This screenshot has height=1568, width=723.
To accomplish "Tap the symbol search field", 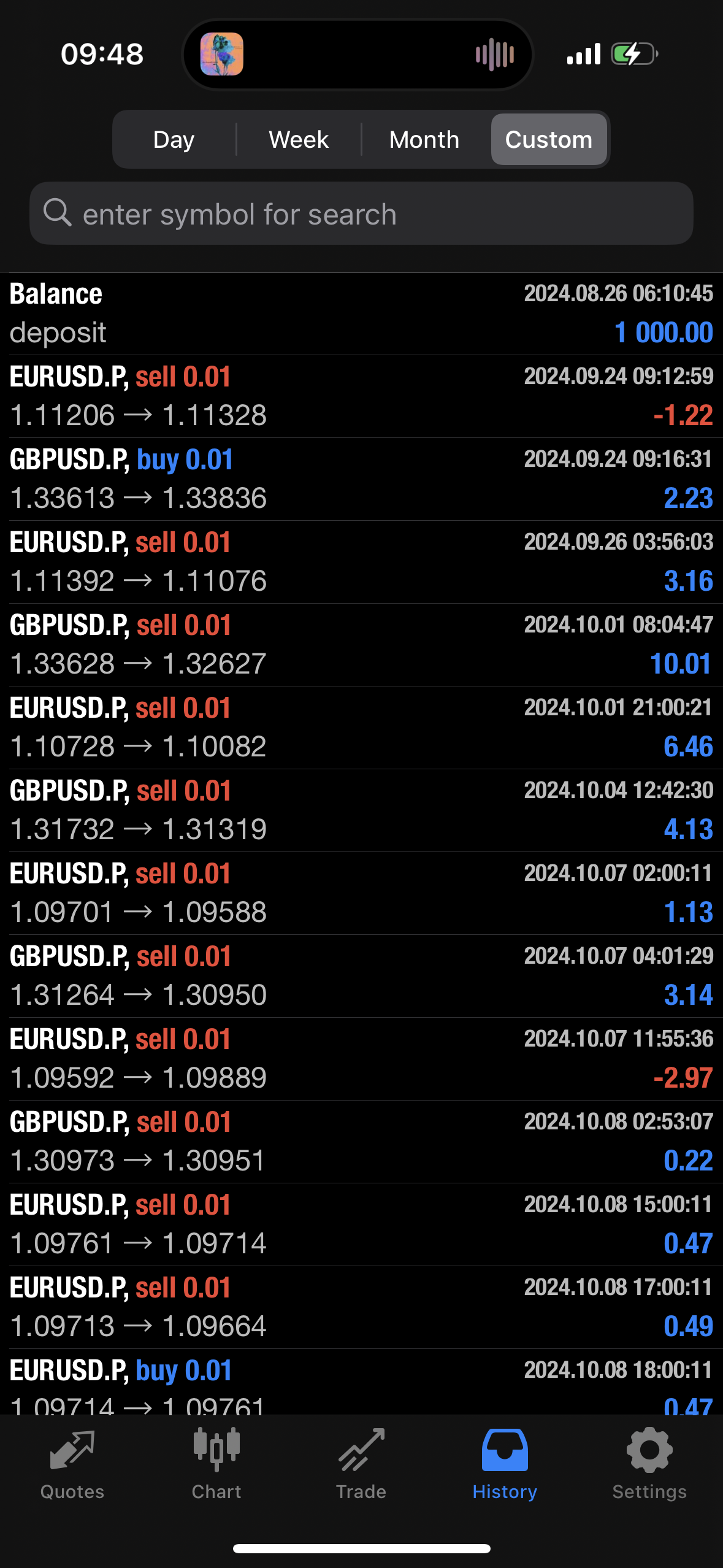I will coord(361,213).
